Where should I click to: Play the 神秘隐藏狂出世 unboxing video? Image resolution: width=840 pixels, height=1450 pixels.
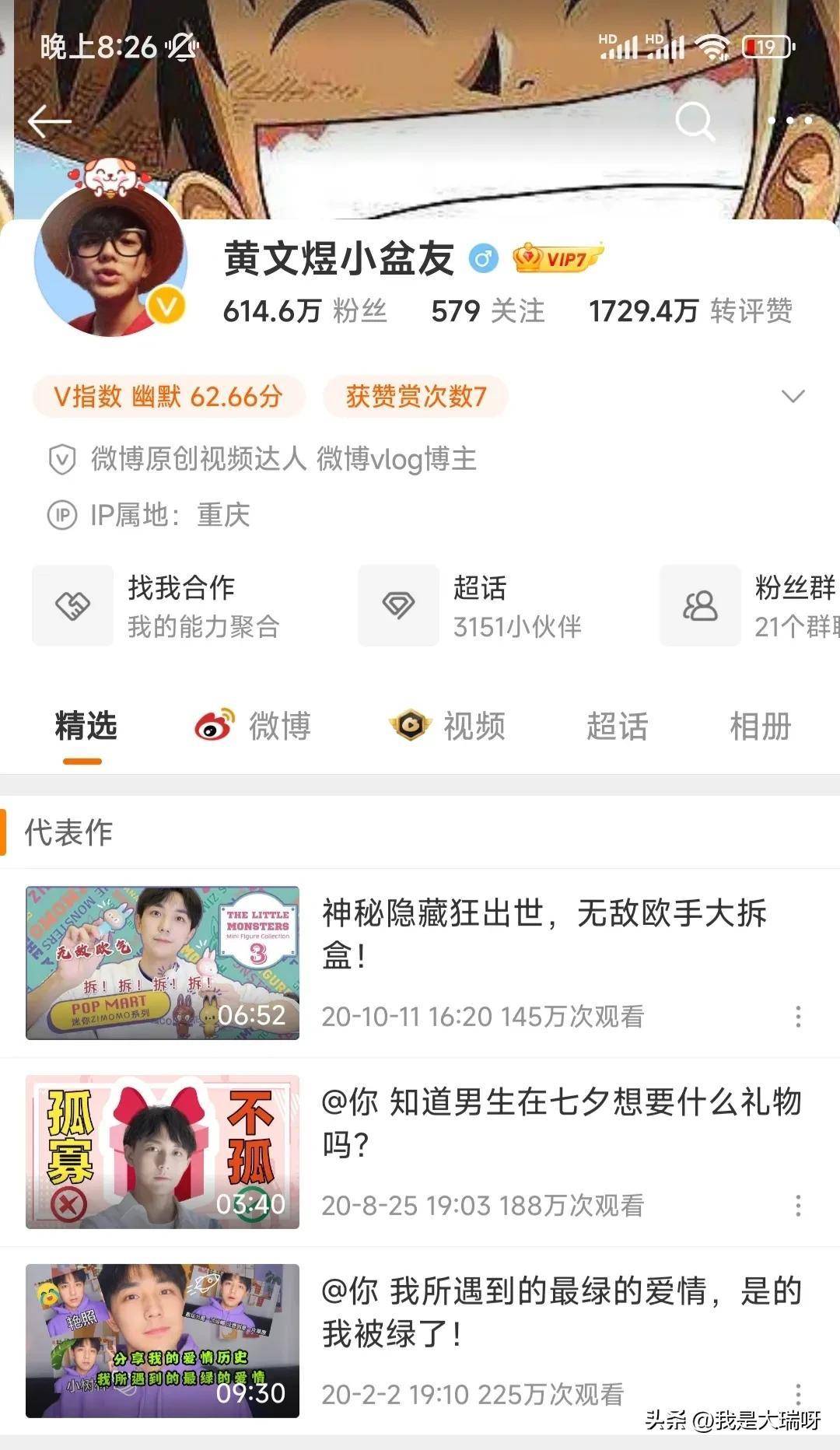pyautogui.click(x=163, y=963)
